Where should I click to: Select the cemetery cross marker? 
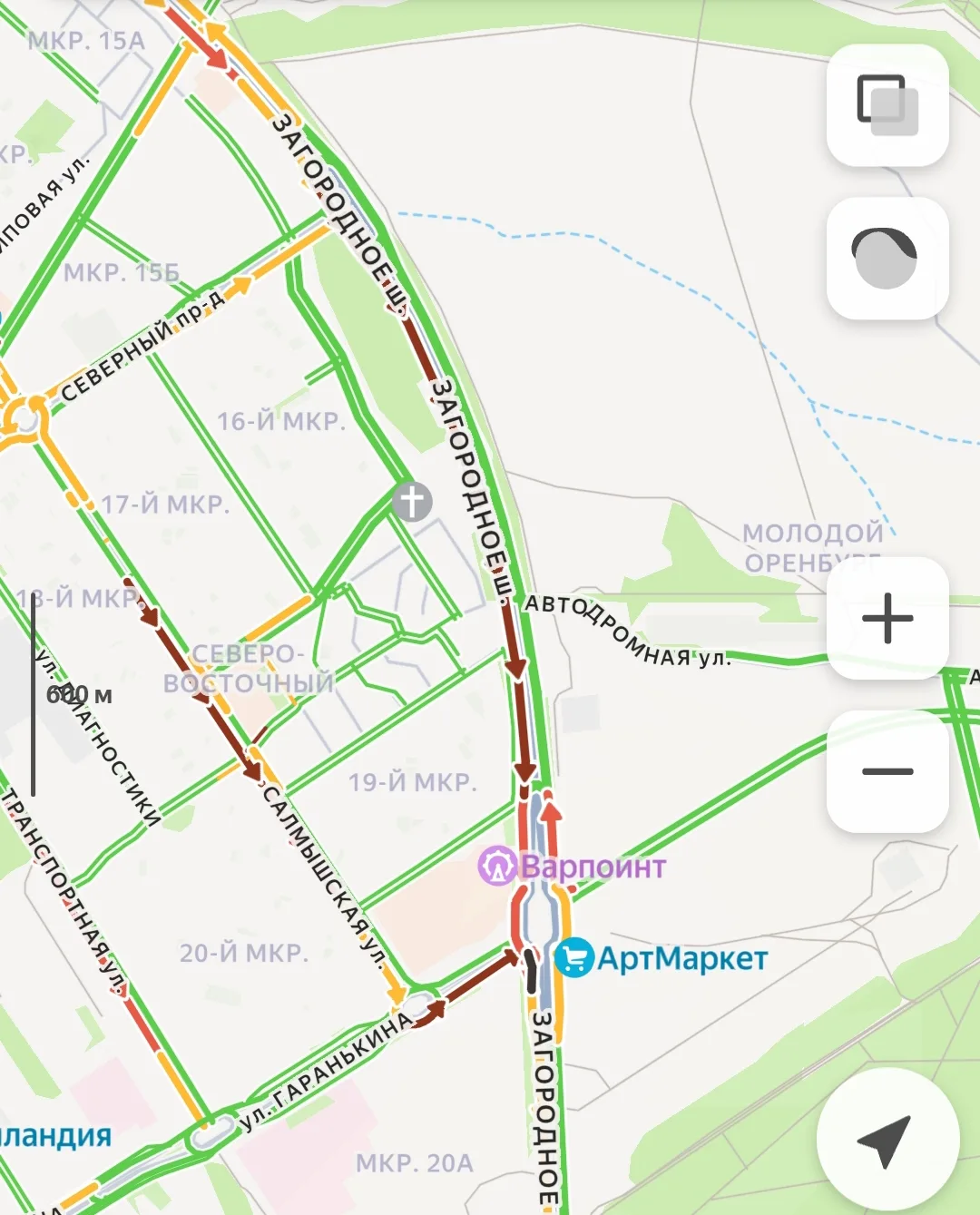pos(412,502)
